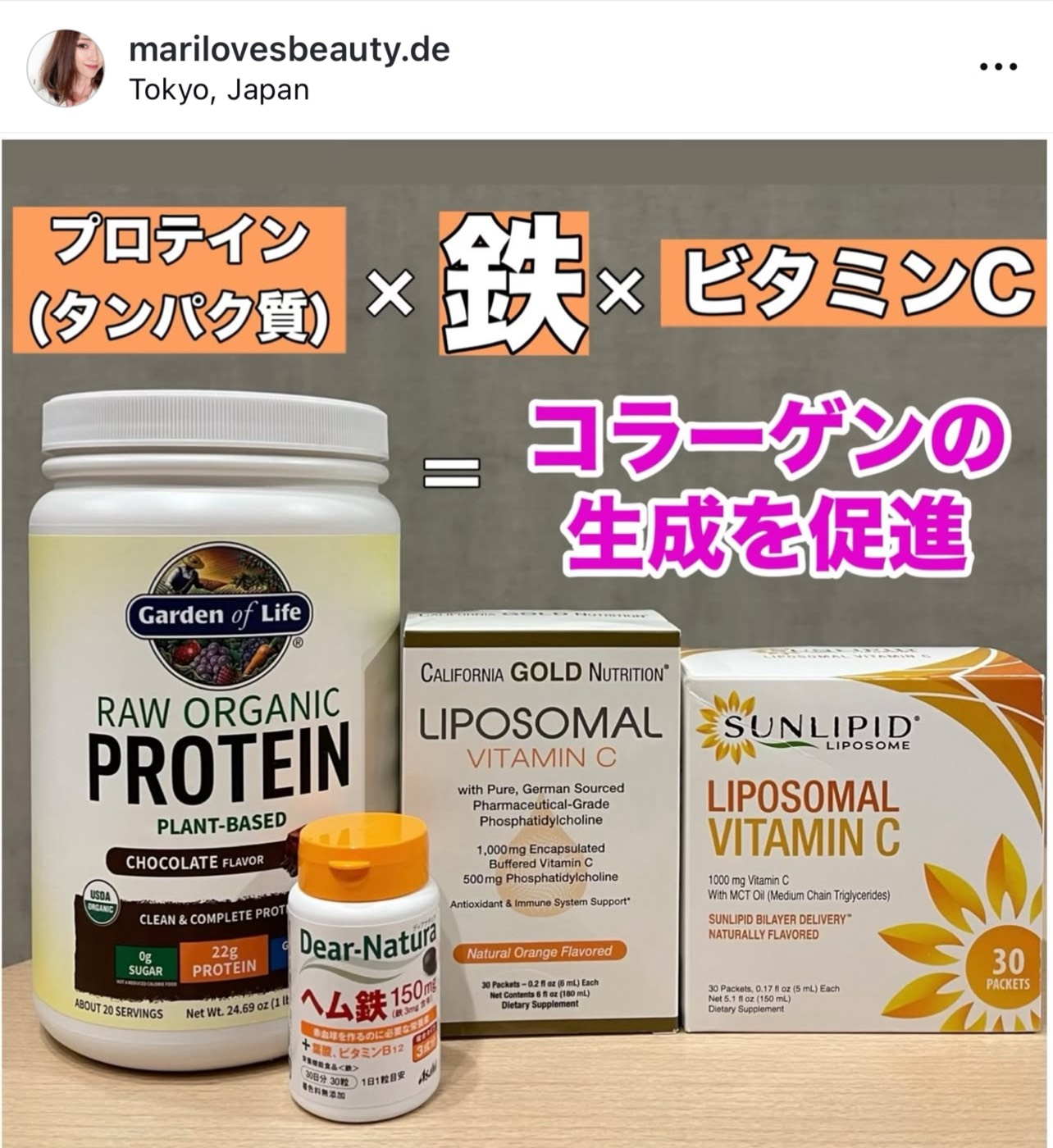Viewport: 1053px width, 1148px height.
Task: Open marilovesbeauty.de profile picture
Action: coord(66,68)
